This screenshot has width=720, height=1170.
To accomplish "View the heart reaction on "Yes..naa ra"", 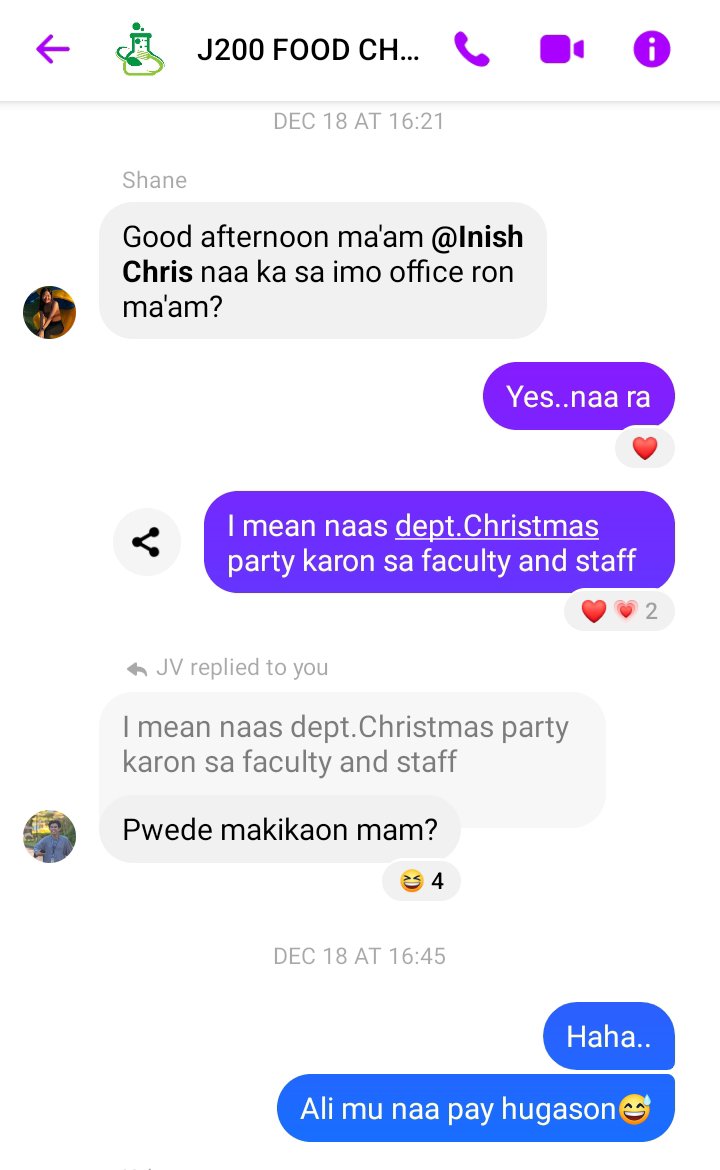I will pyautogui.click(x=645, y=449).
